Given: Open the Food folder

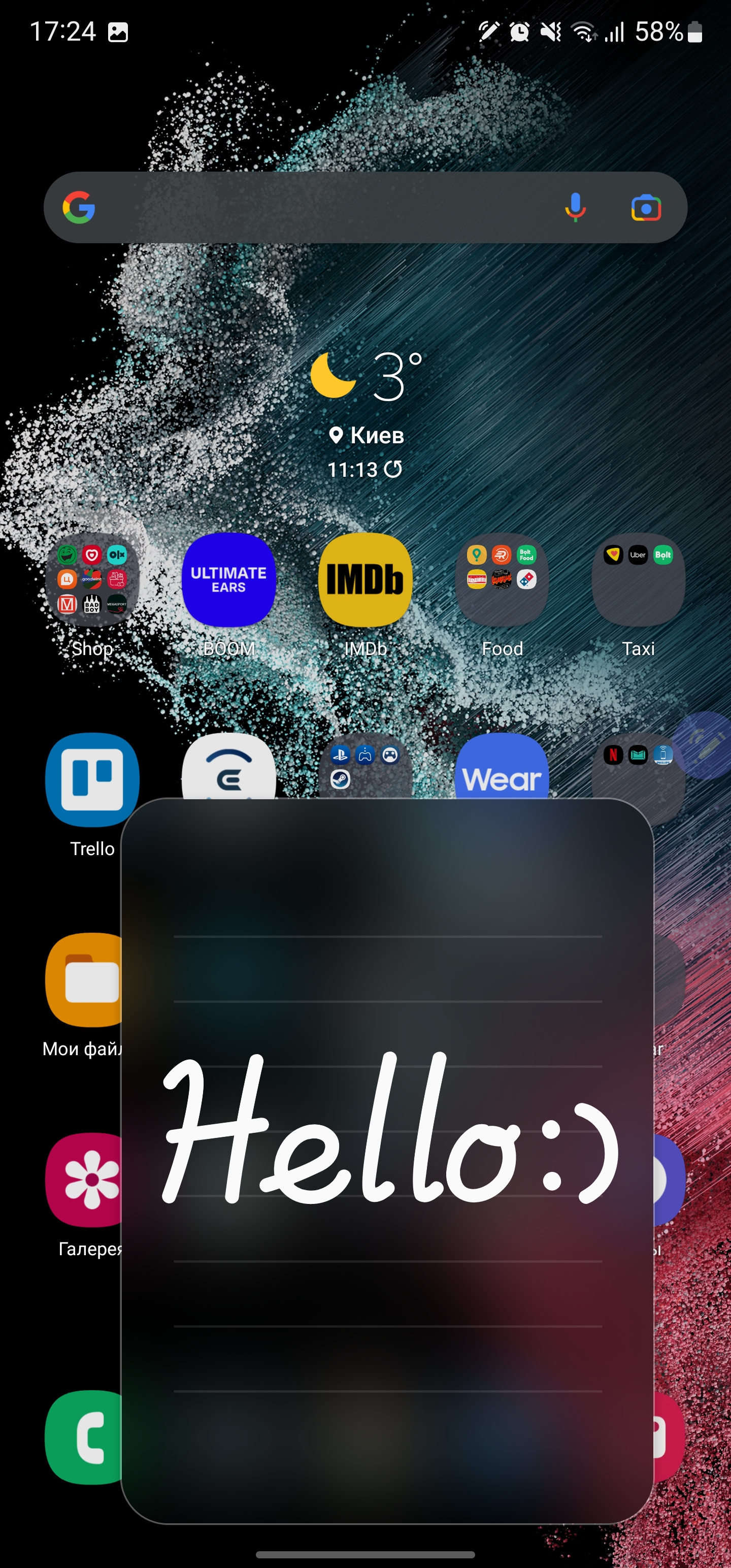Looking at the screenshot, I should coord(502,580).
